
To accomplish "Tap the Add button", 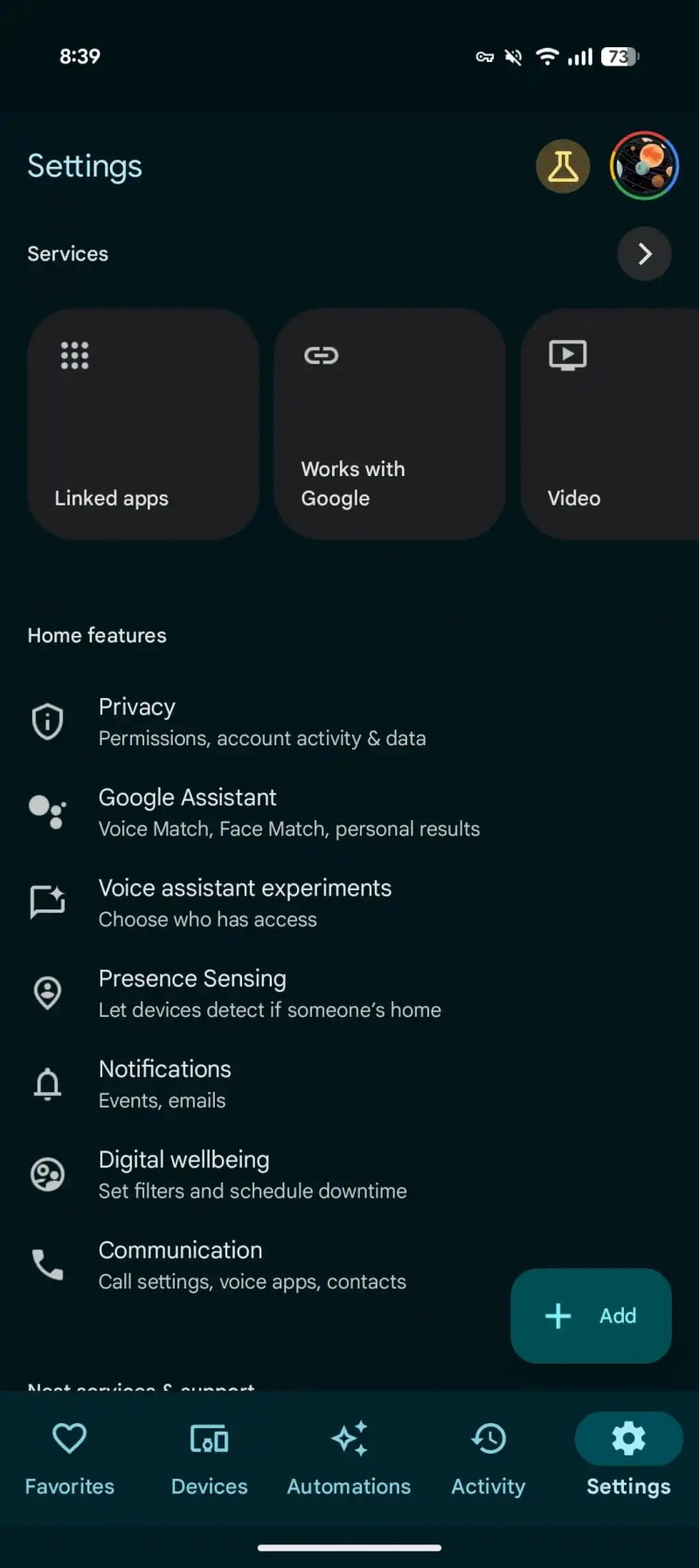I will coord(591,1316).
